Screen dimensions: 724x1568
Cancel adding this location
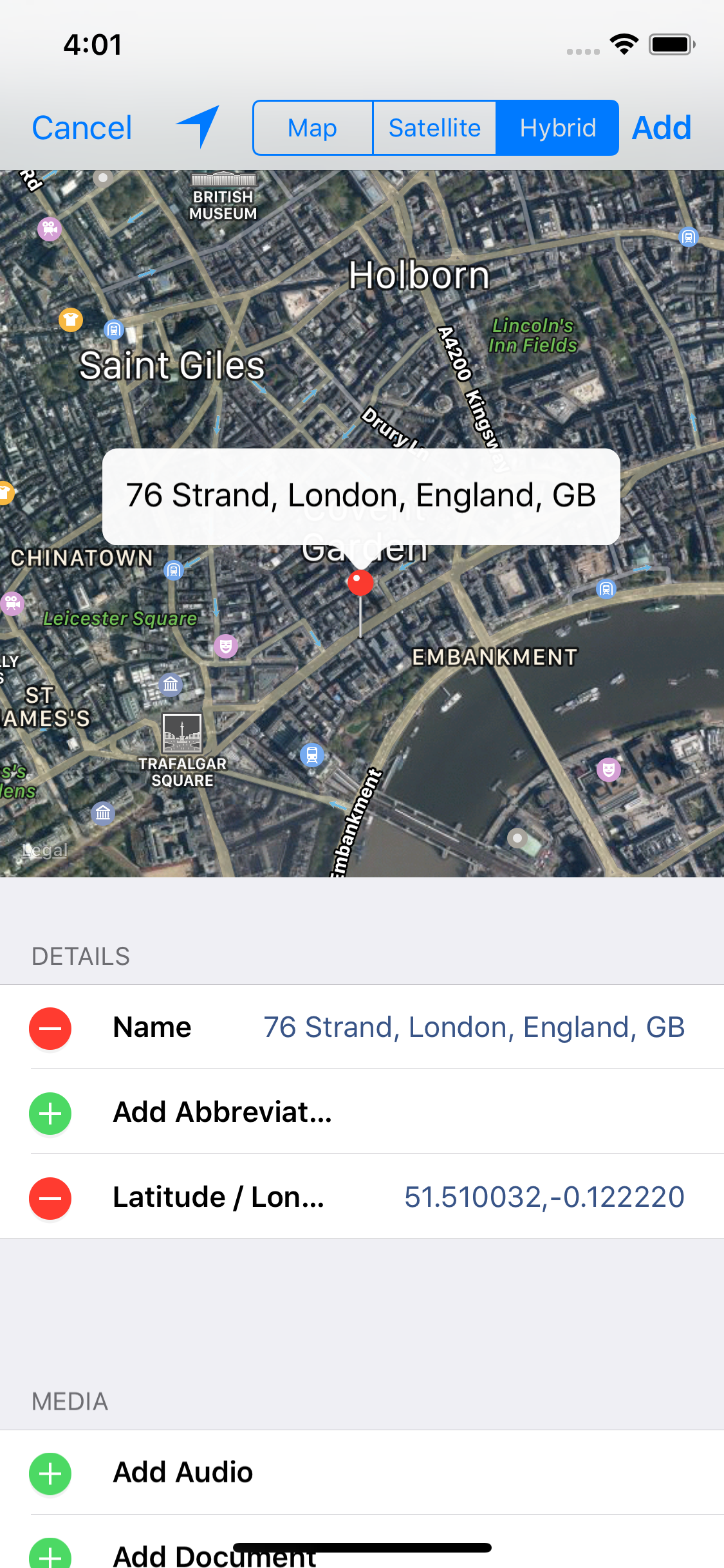click(x=82, y=128)
